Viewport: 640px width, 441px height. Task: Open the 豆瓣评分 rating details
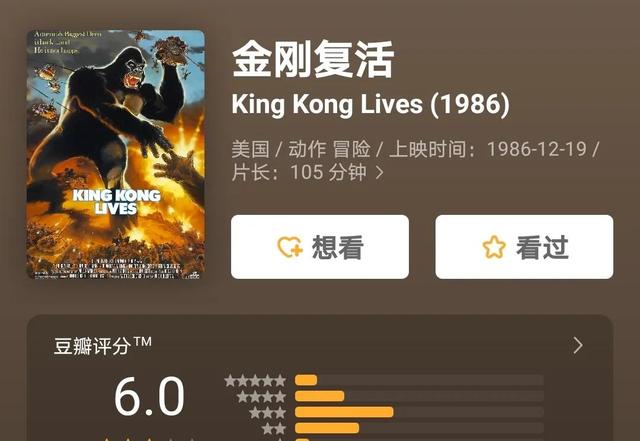point(577,346)
